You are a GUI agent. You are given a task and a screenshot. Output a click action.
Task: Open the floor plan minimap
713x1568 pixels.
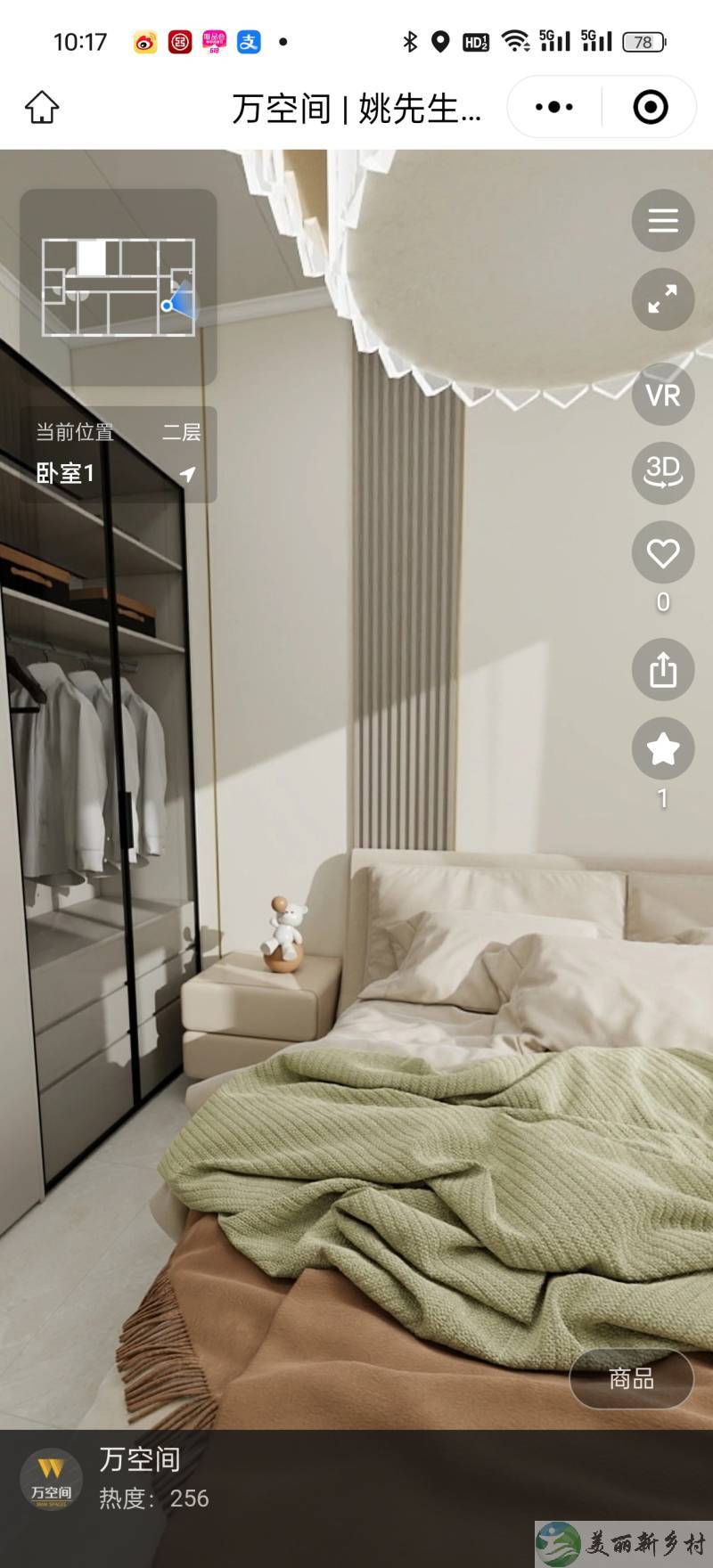pyautogui.click(x=119, y=287)
